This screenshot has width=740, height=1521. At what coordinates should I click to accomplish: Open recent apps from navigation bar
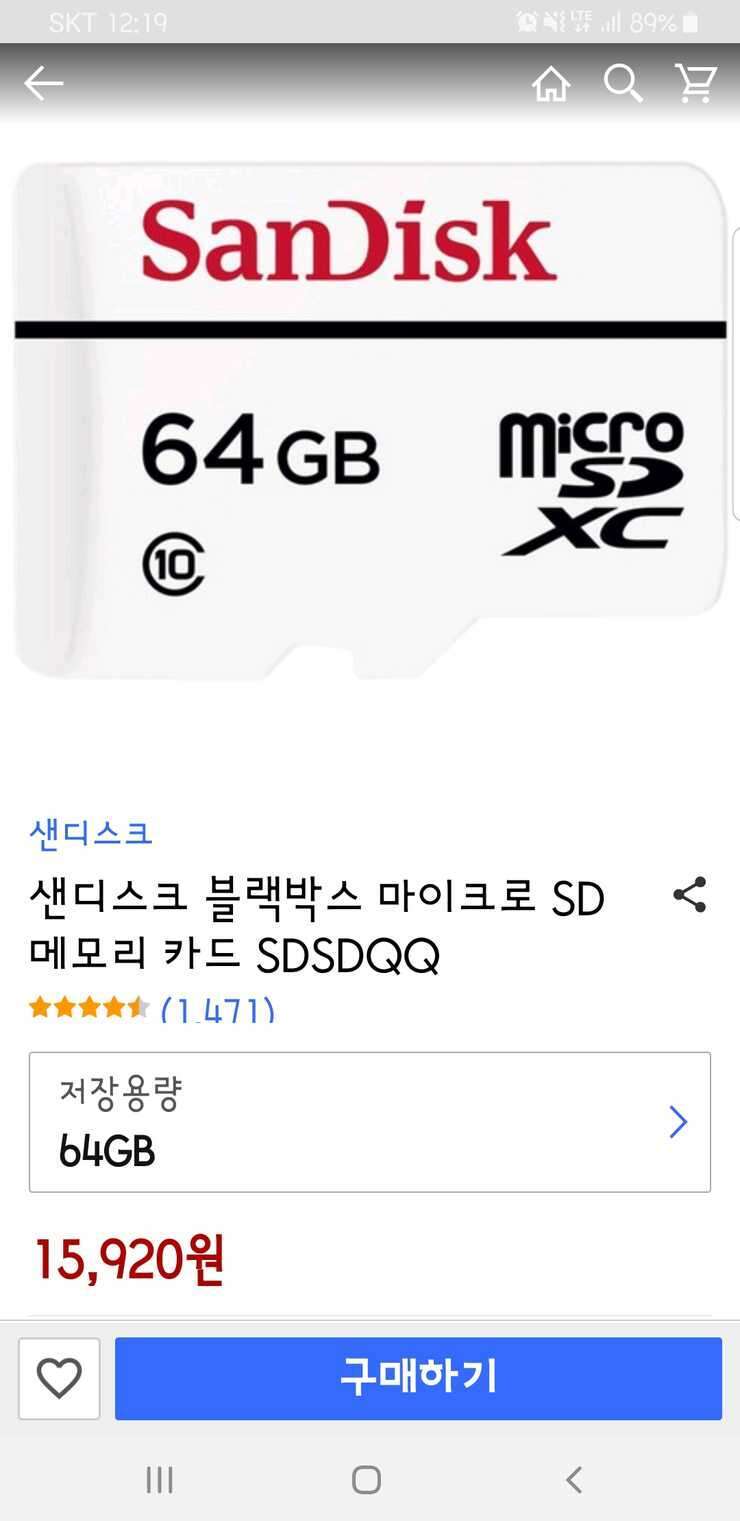pyautogui.click(x=160, y=1480)
